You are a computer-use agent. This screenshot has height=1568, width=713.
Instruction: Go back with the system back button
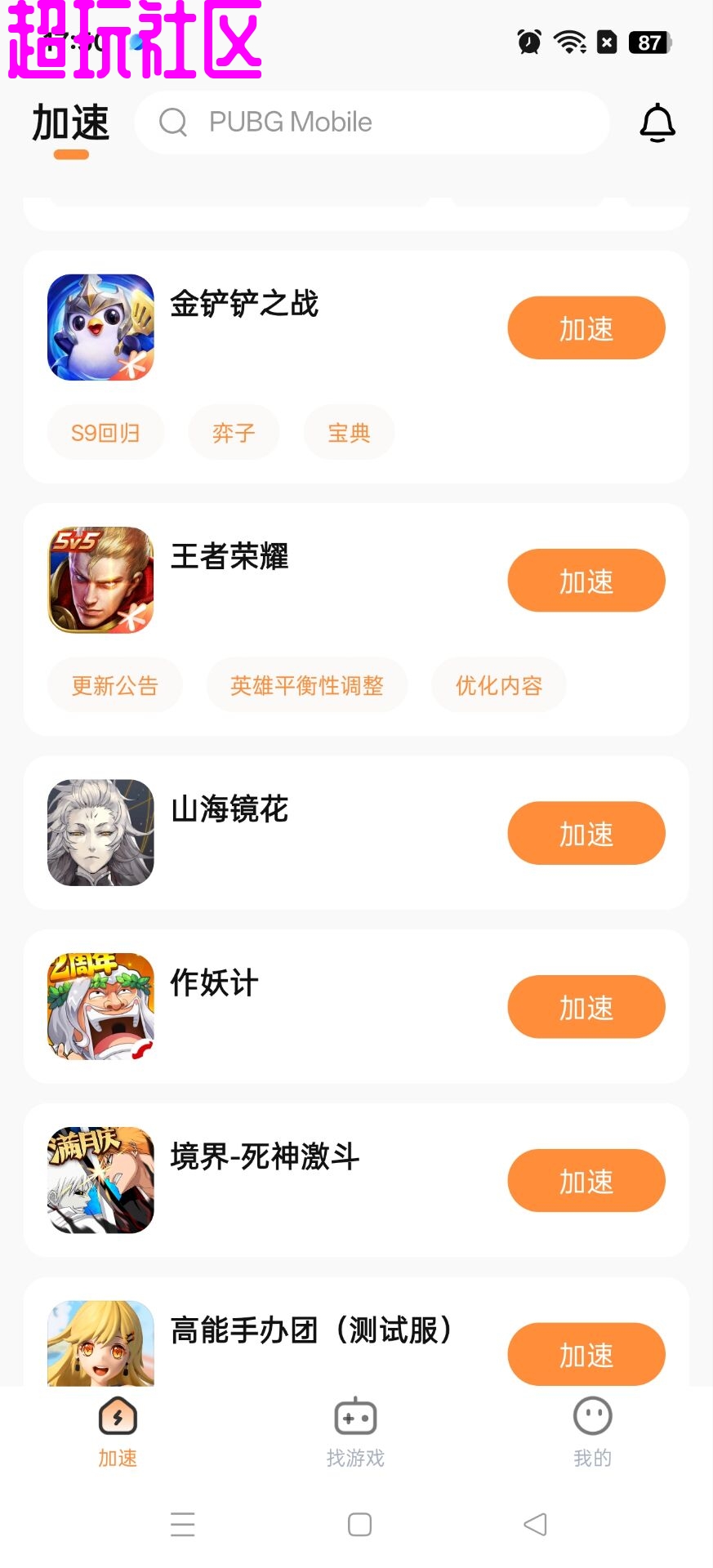[x=535, y=1524]
